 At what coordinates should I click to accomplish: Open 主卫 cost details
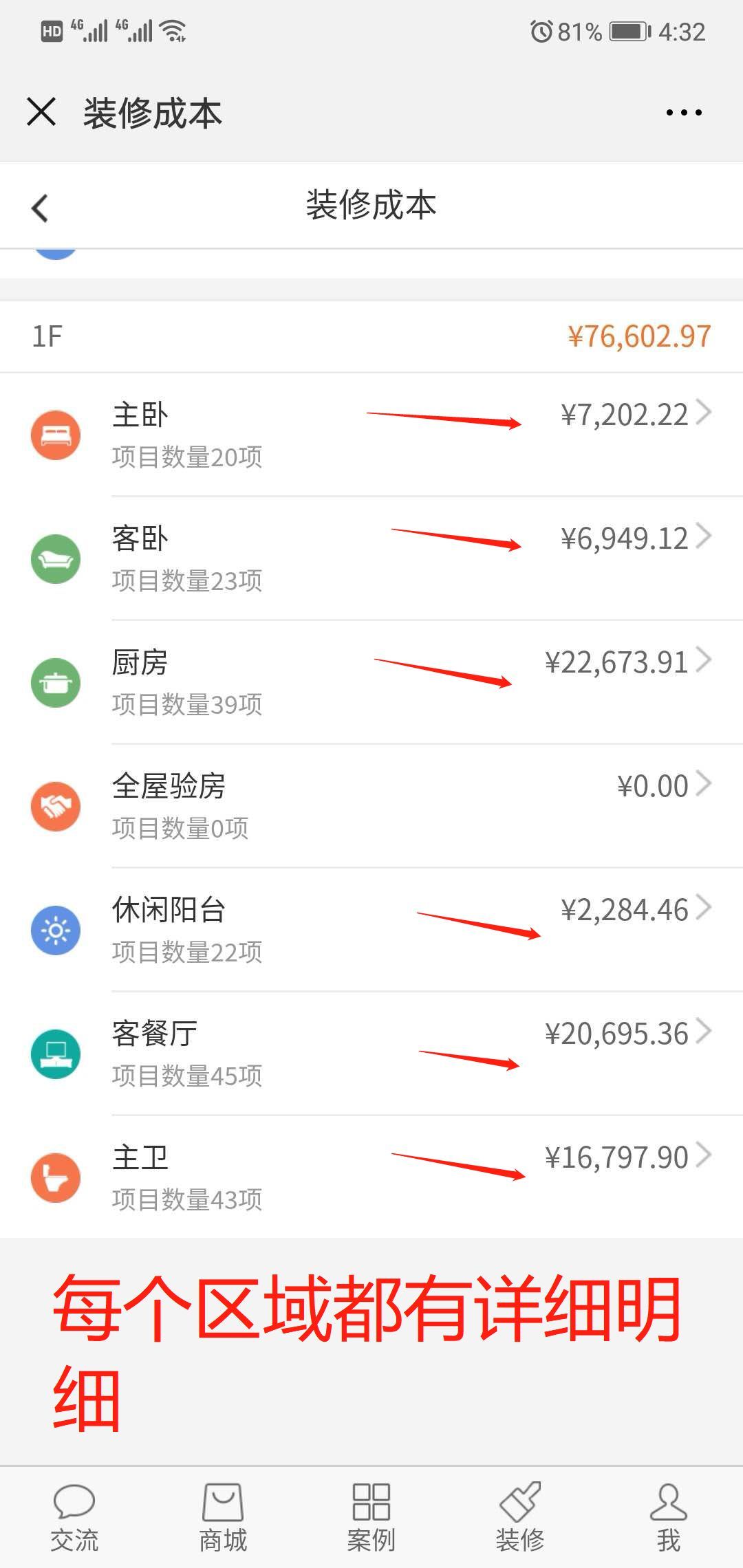(371, 1177)
